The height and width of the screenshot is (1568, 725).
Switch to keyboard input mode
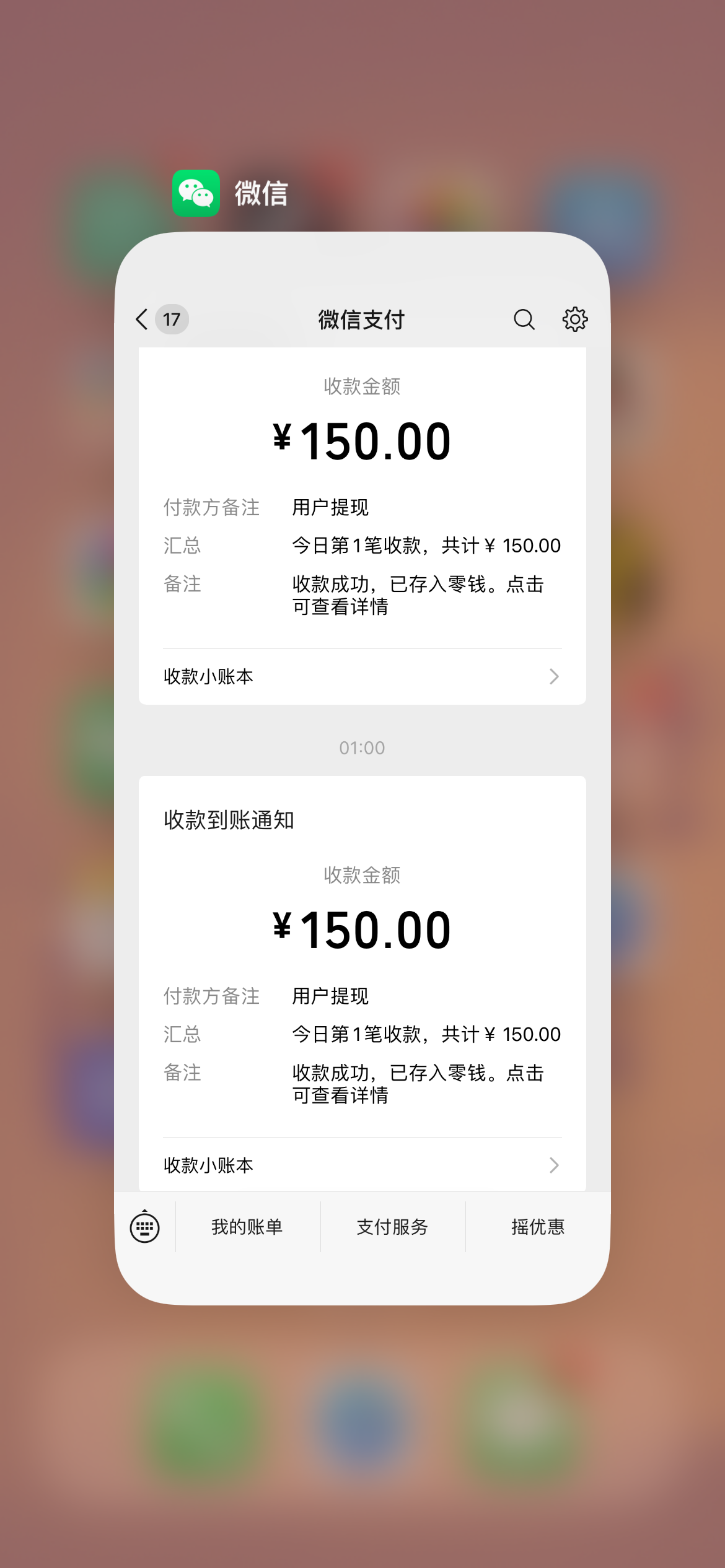pyautogui.click(x=145, y=1227)
